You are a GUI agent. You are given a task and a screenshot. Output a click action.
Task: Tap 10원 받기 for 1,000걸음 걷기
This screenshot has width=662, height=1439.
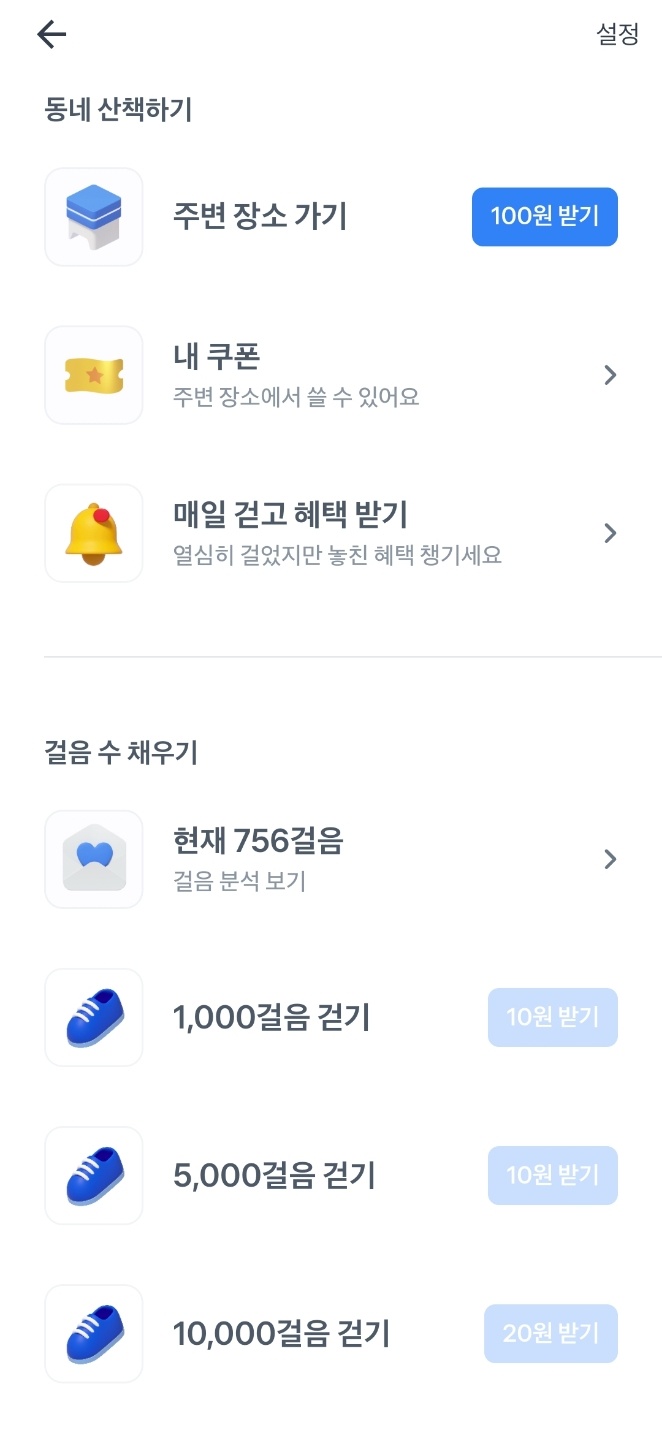553,1017
